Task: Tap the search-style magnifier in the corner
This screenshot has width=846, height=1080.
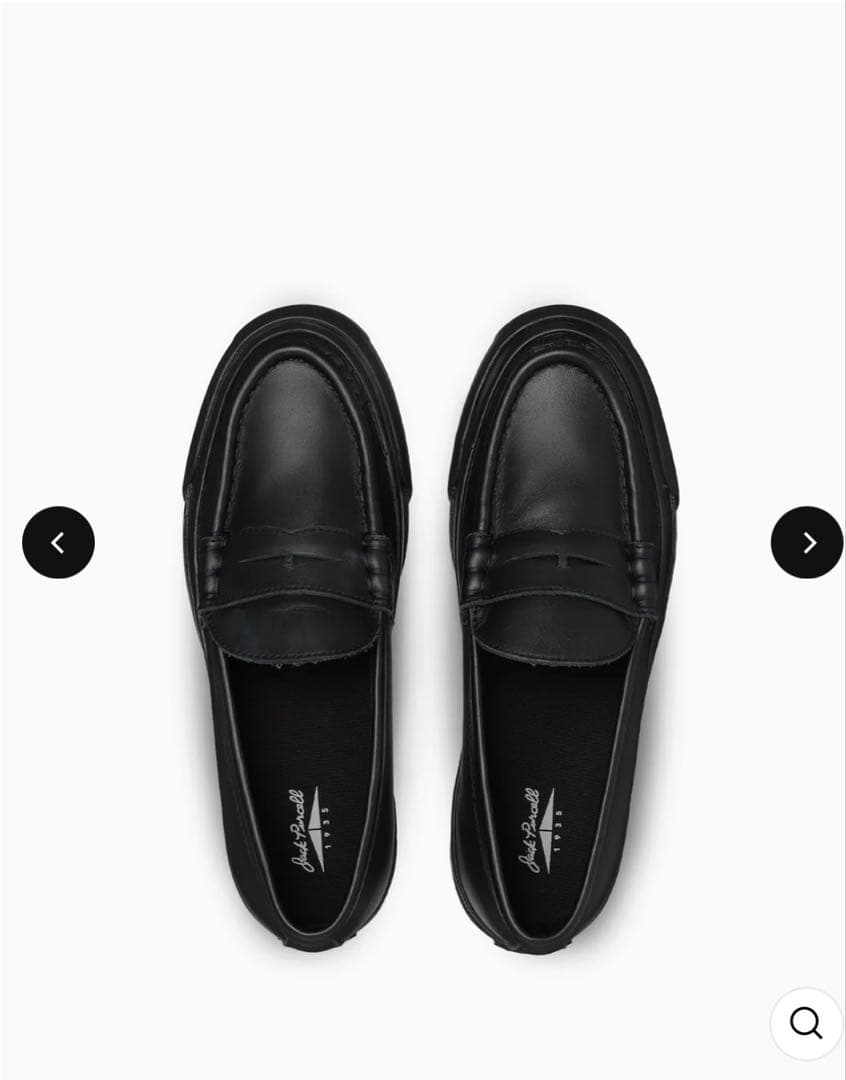Action: coord(806,1022)
